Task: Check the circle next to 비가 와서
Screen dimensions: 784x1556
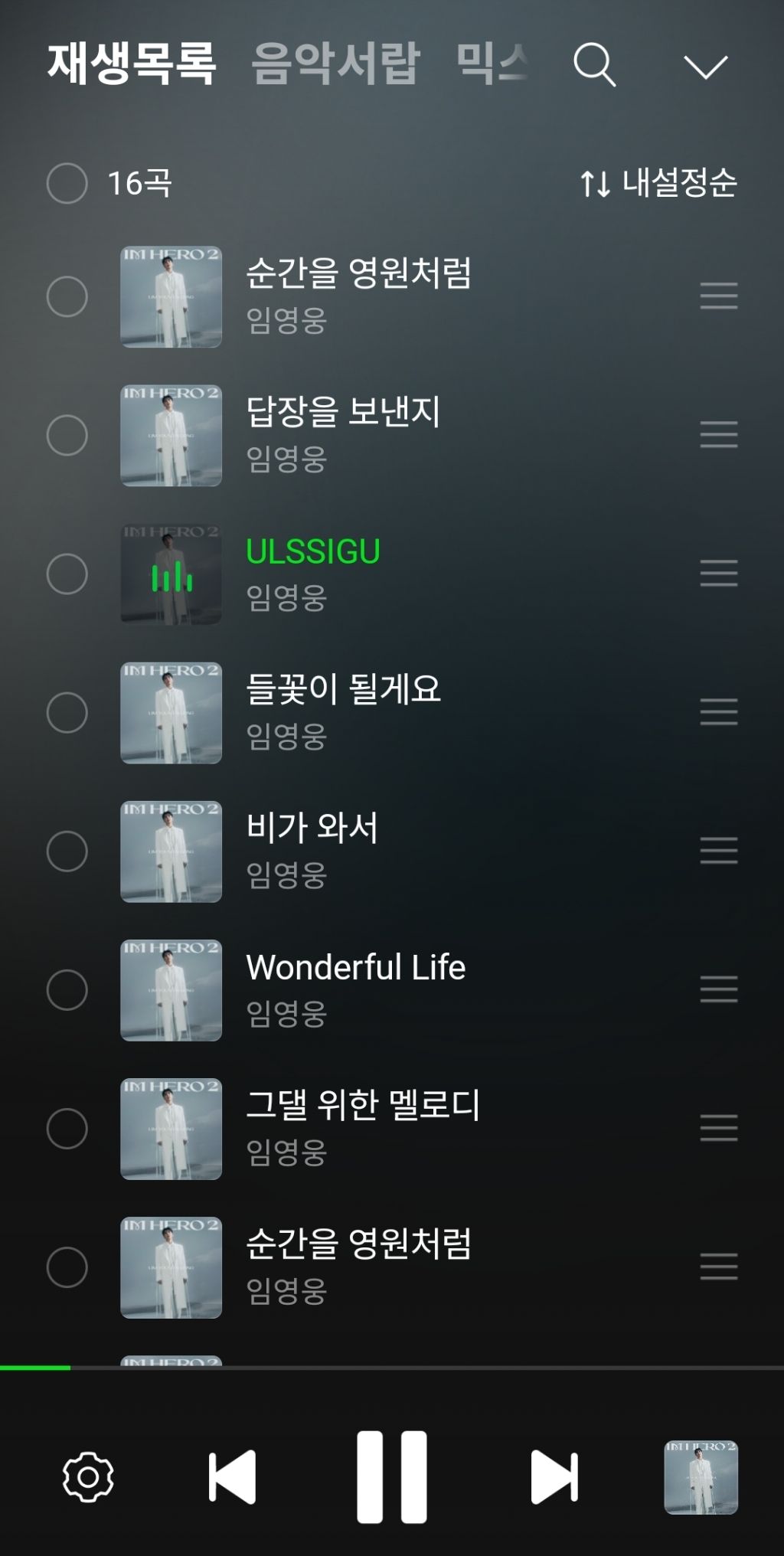Action: click(x=67, y=852)
